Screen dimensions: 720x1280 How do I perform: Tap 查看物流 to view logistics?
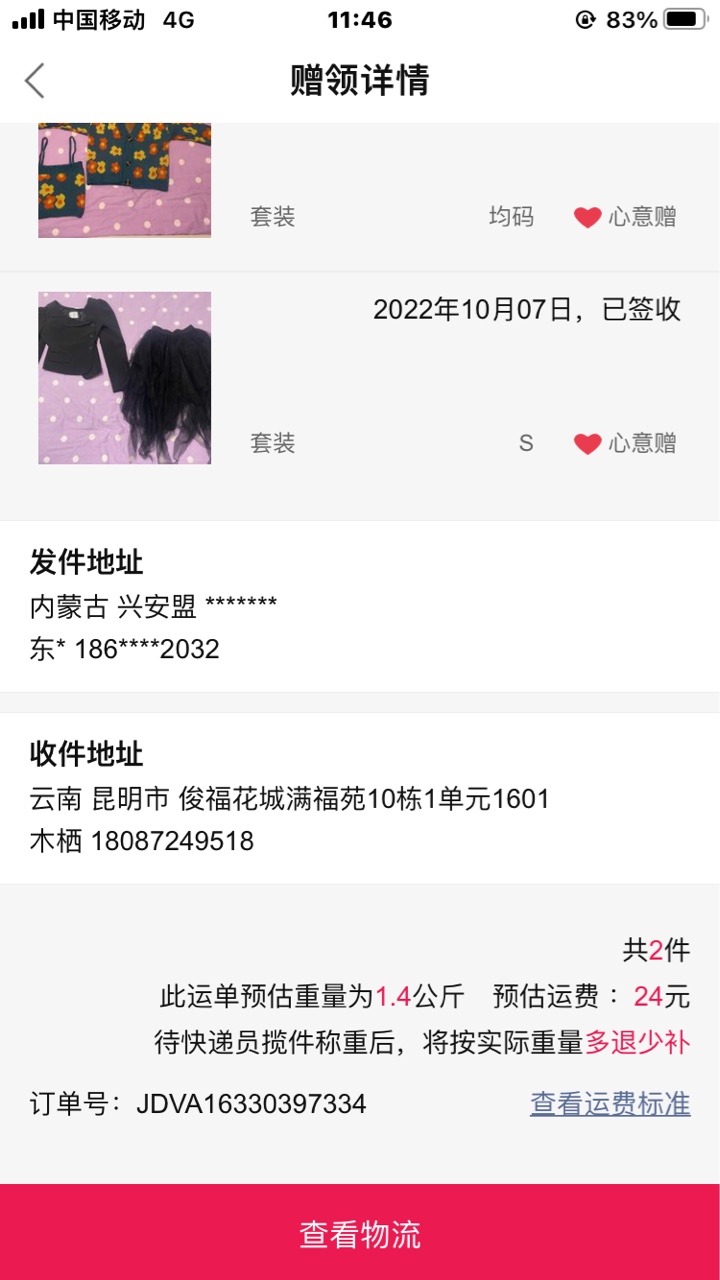click(x=360, y=1234)
